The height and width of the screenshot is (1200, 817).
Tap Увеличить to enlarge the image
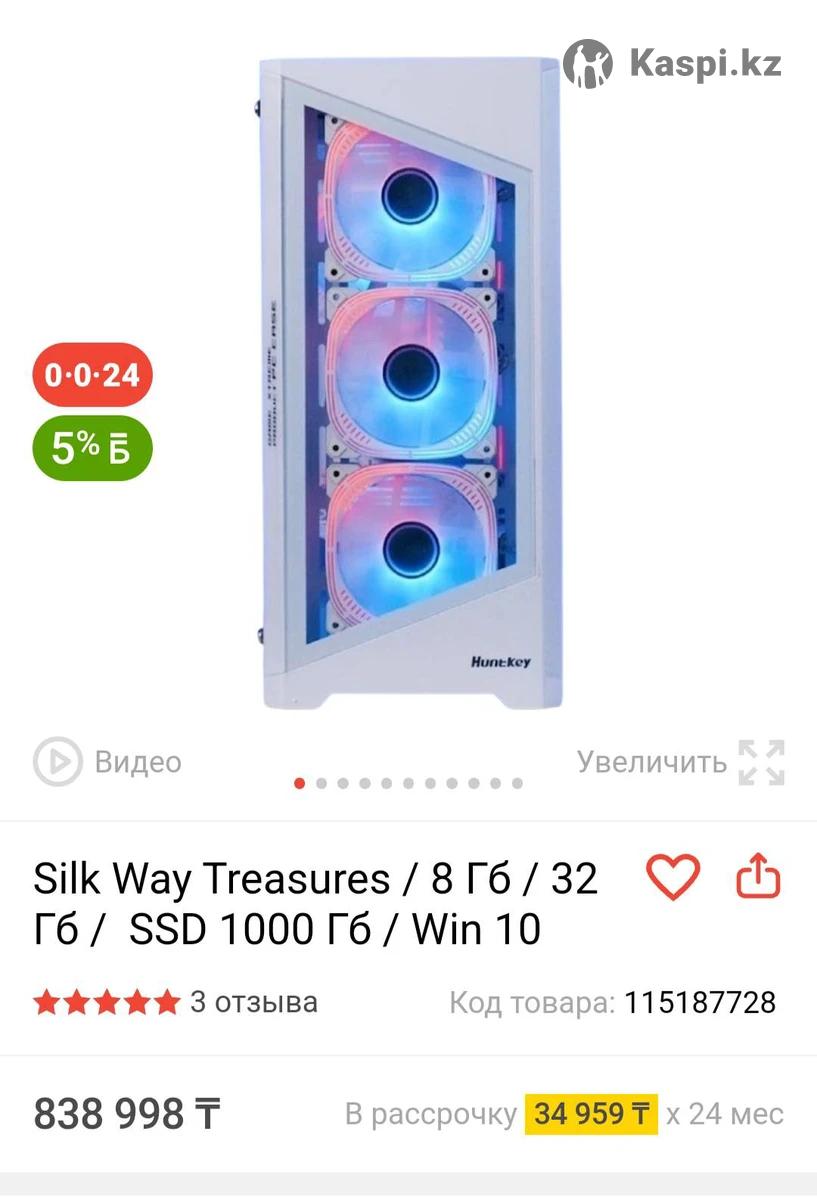pos(680,763)
